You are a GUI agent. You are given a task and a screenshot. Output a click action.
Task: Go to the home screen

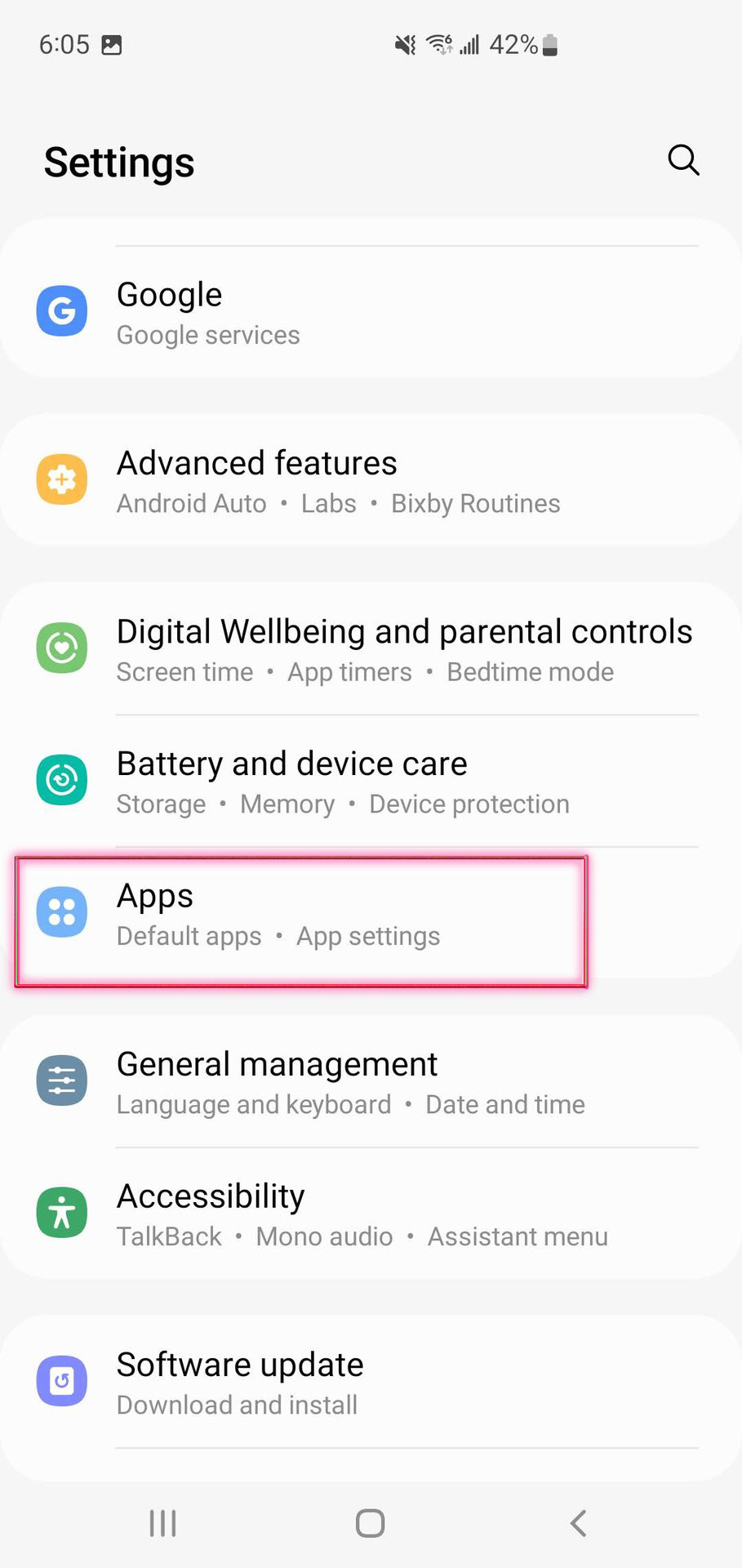371,1523
